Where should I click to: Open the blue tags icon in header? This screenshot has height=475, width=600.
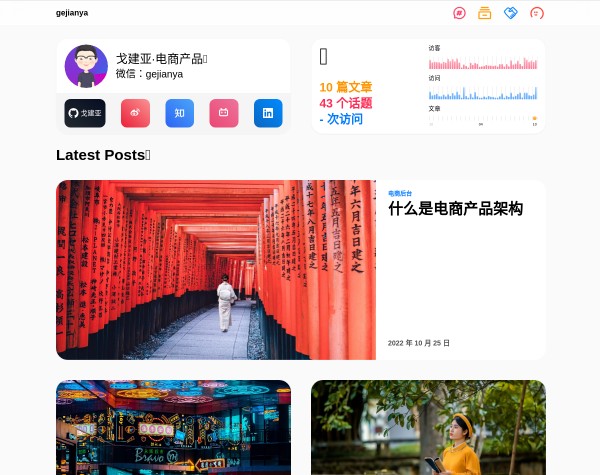[x=511, y=13]
